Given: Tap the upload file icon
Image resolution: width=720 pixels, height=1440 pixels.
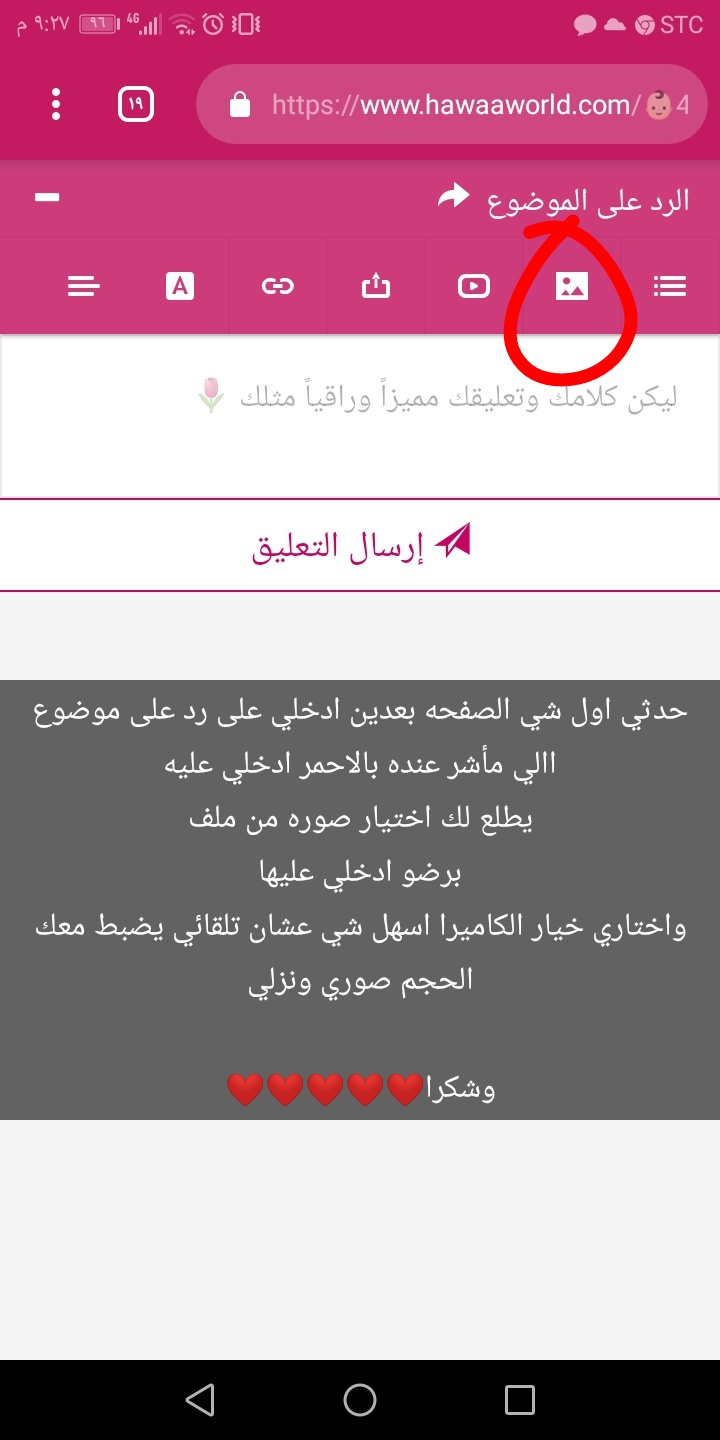Looking at the screenshot, I should [374, 287].
